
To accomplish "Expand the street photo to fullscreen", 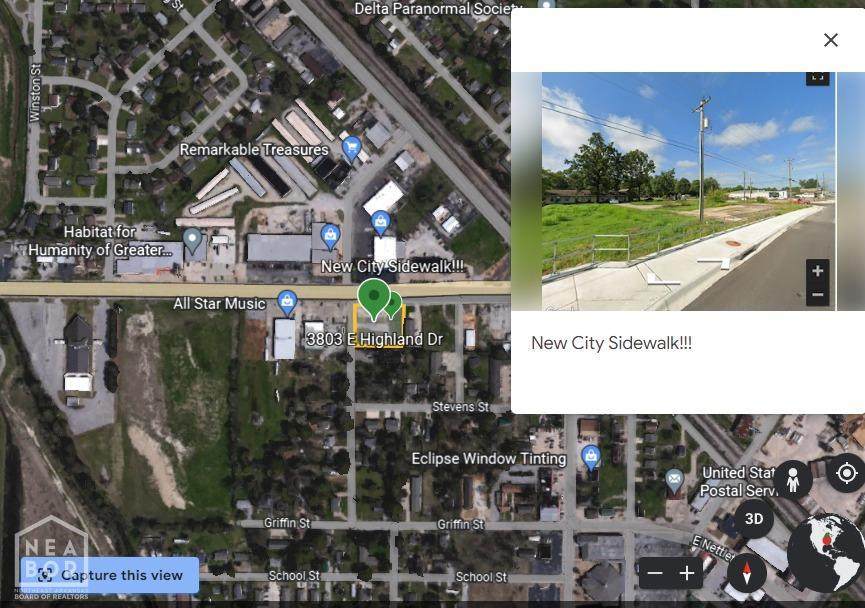I will tap(817, 77).
